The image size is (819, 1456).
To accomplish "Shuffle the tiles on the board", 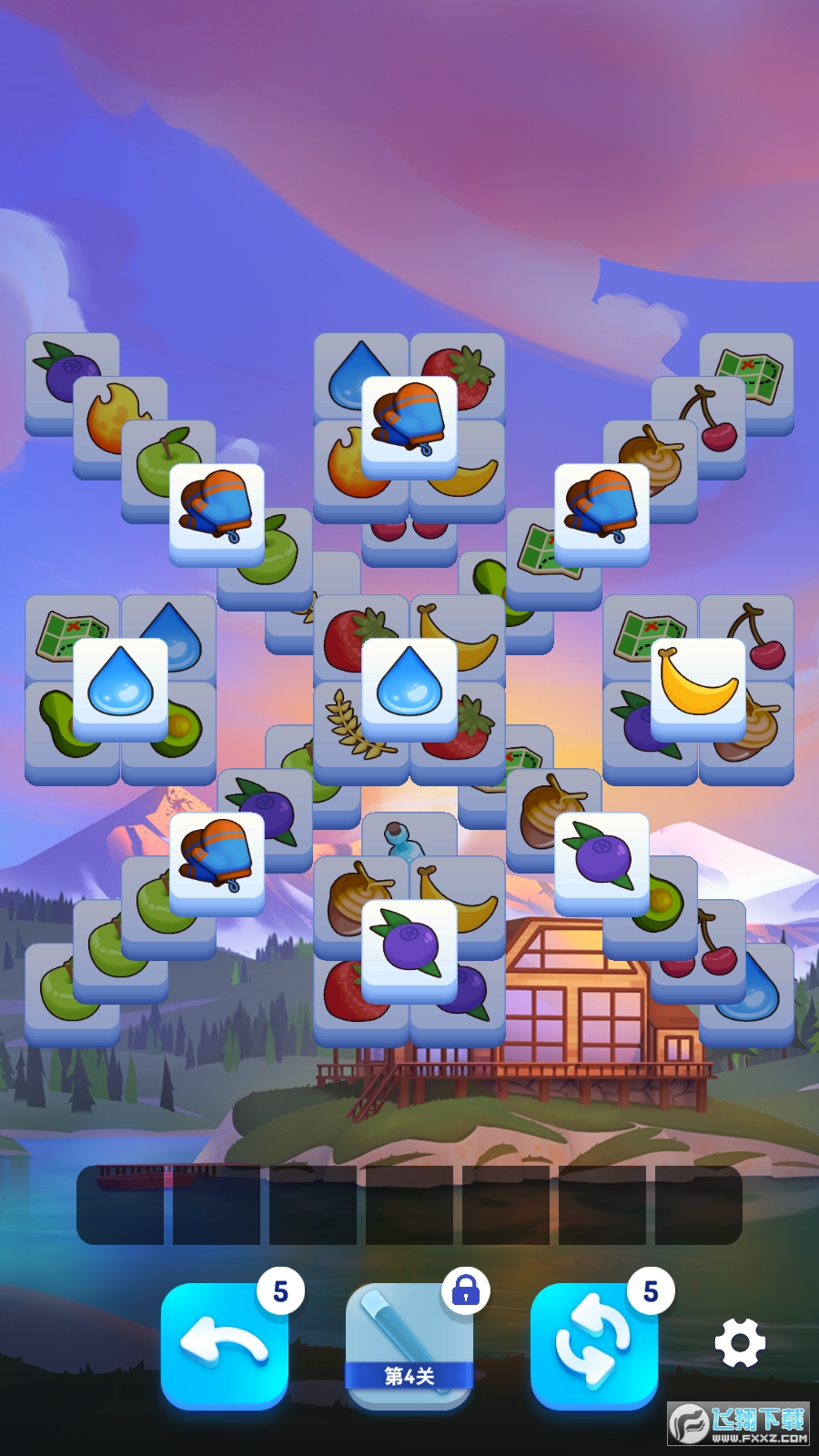I will point(593,1343).
